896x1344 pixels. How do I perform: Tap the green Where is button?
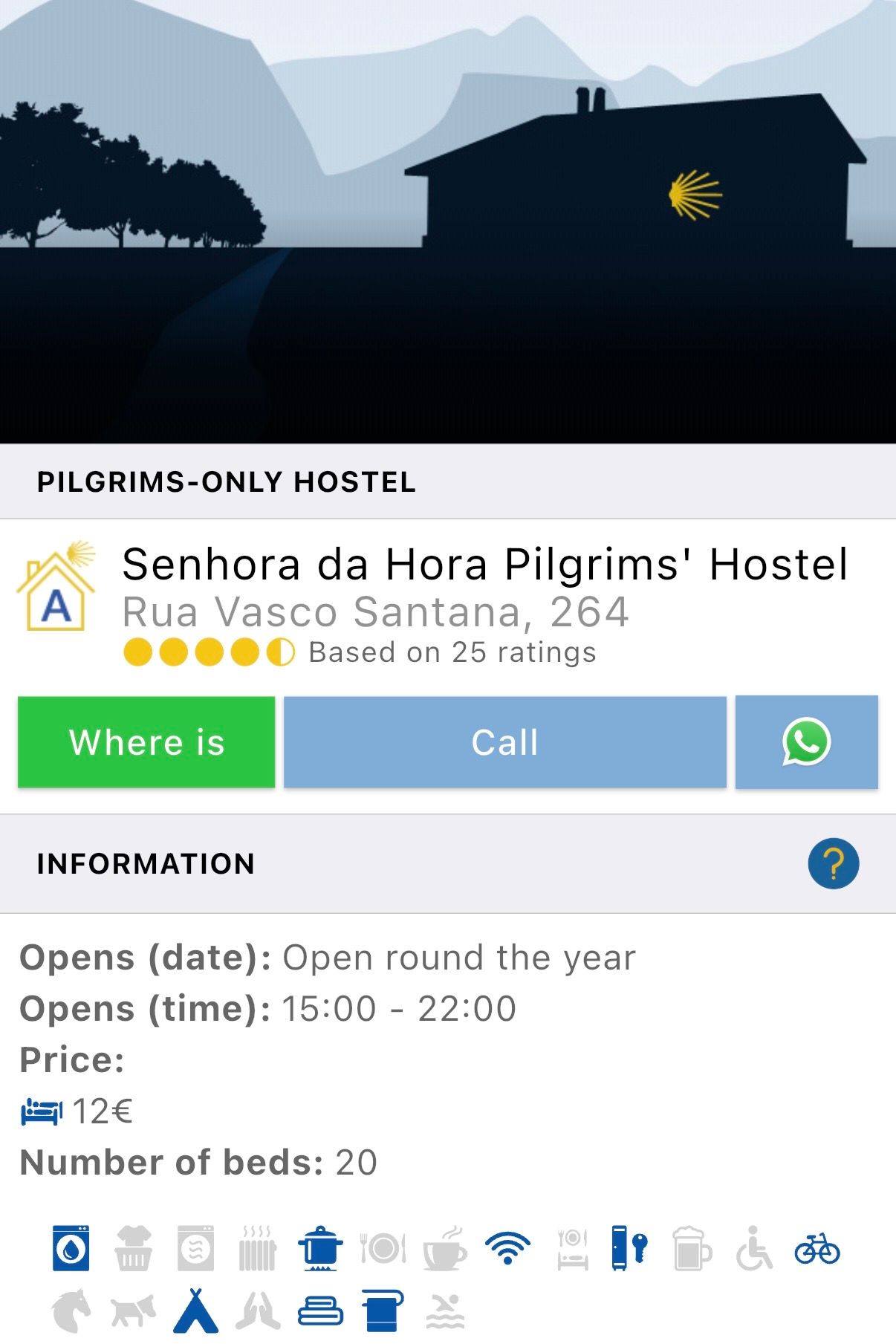(146, 742)
